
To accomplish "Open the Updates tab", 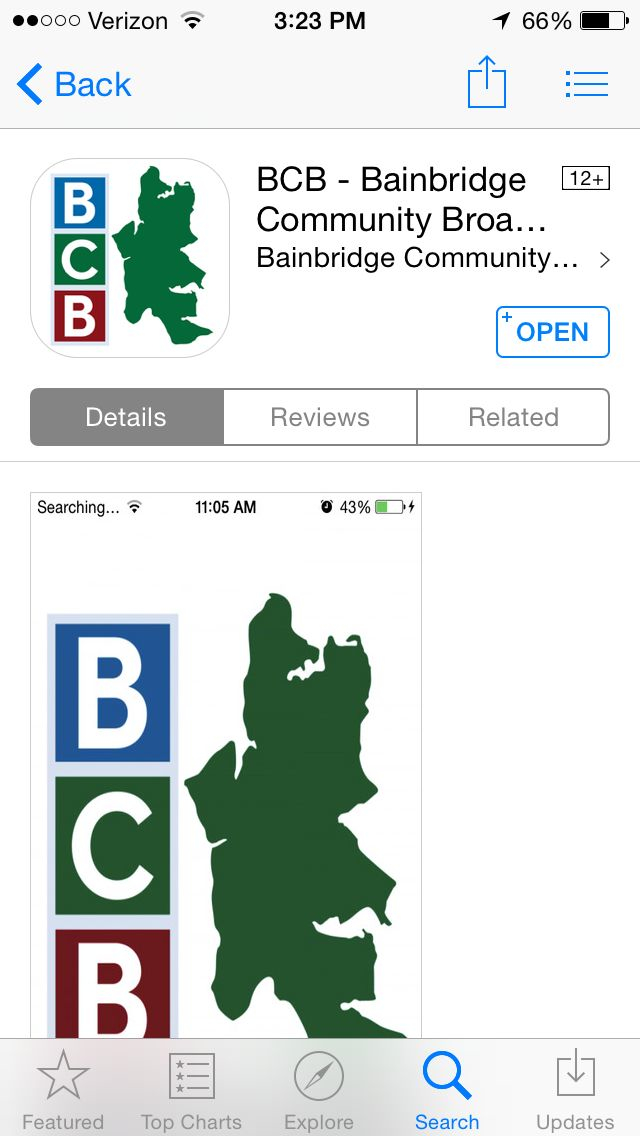I will [575, 1090].
